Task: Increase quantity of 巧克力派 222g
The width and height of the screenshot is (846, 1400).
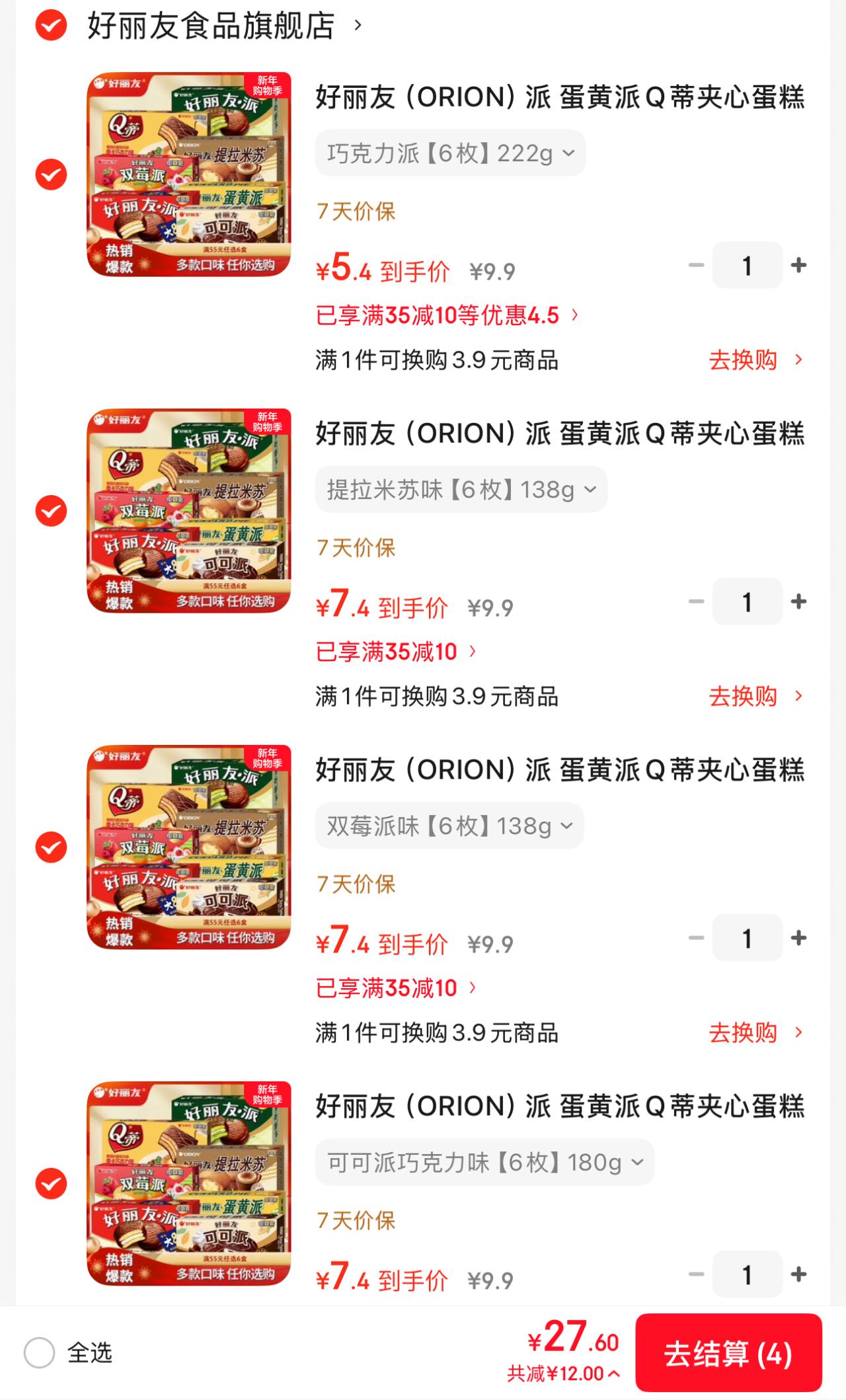Action: click(798, 266)
